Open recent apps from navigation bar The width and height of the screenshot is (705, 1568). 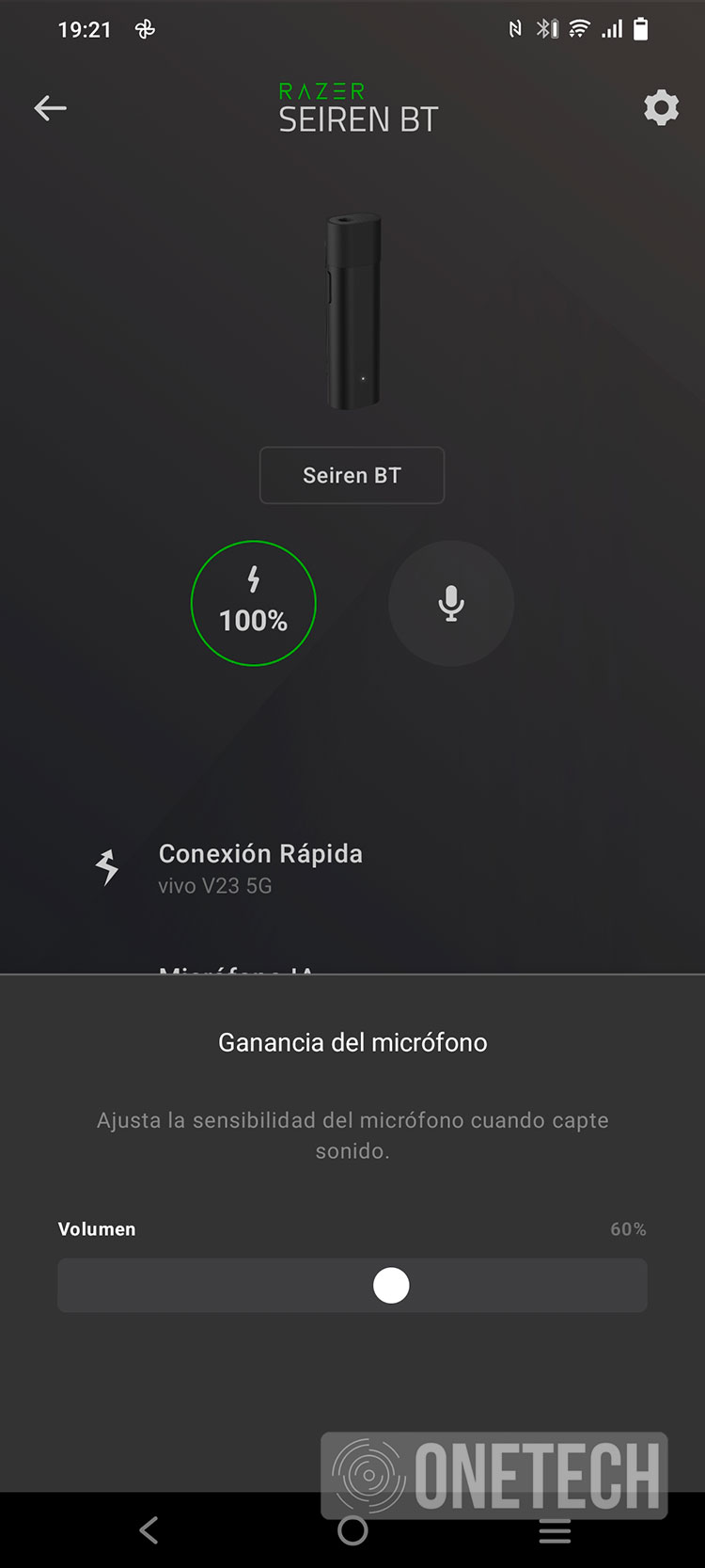tap(555, 1530)
